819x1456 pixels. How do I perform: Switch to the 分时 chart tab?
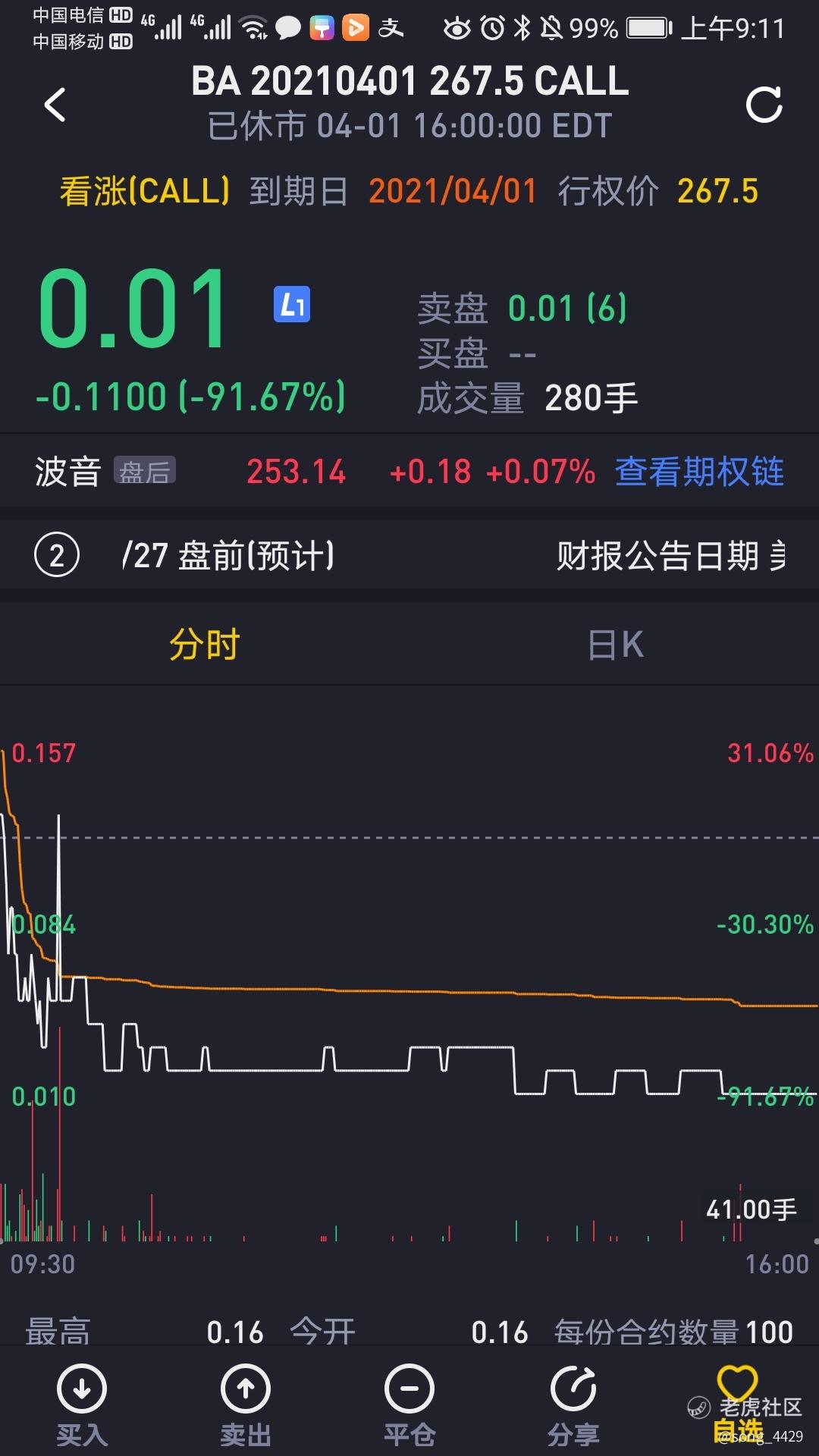pyautogui.click(x=205, y=645)
